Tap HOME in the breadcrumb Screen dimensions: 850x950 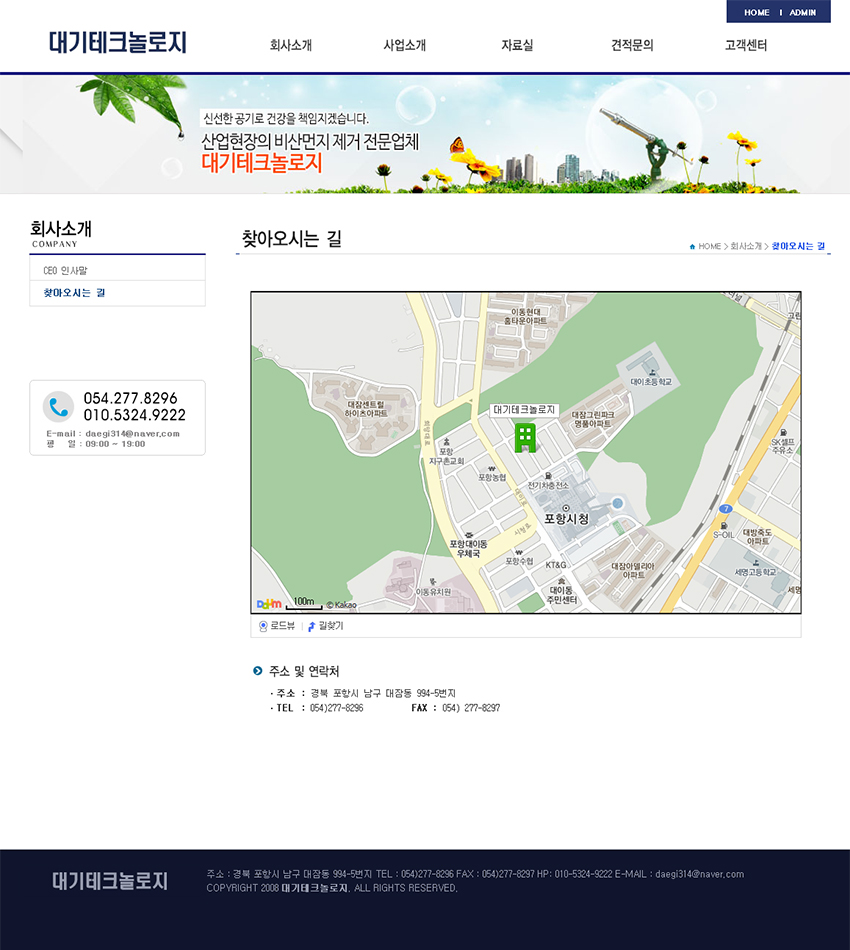click(x=709, y=246)
